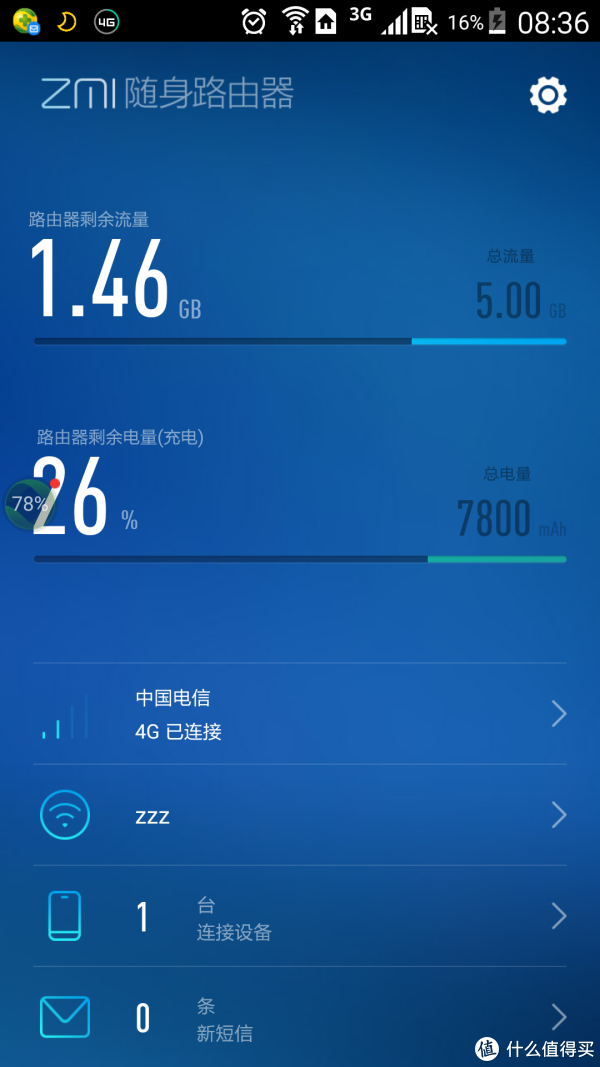
Task: Open the settings gear icon
Action: click(548, 95)
